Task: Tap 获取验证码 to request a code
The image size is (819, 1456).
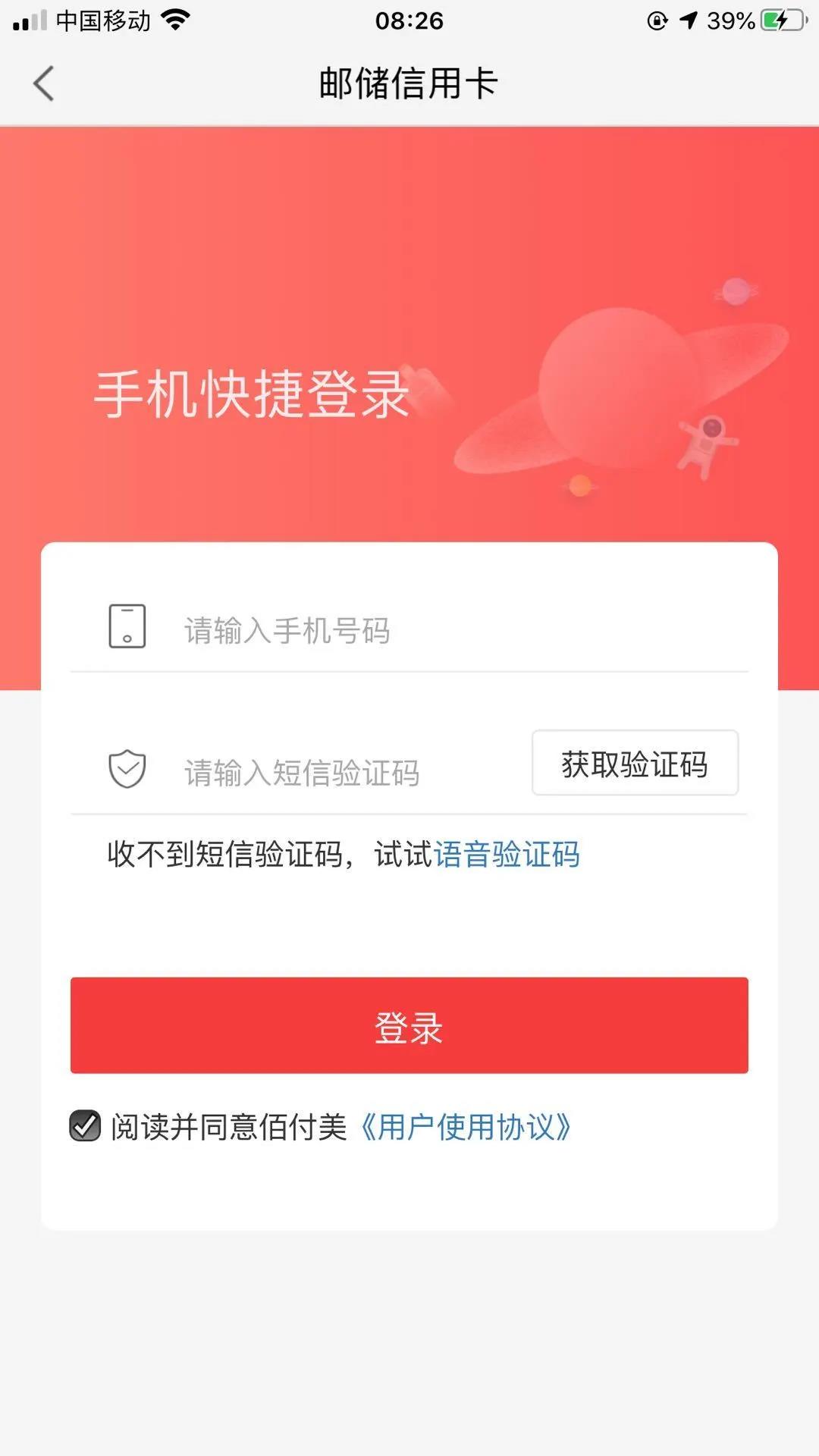Action: pyautogui.click(x=635, y=764)
